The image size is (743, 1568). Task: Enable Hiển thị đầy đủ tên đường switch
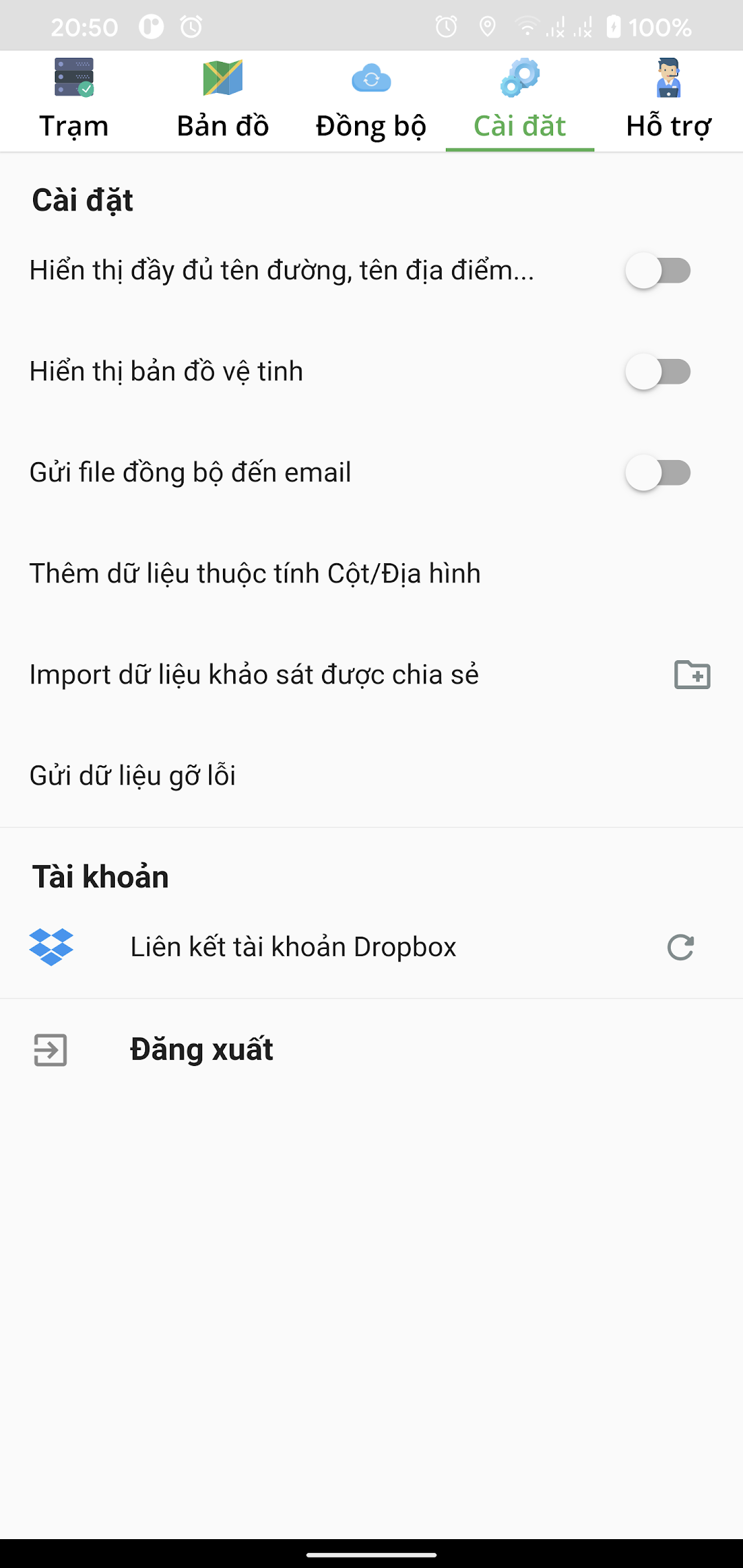coord(658,271)
